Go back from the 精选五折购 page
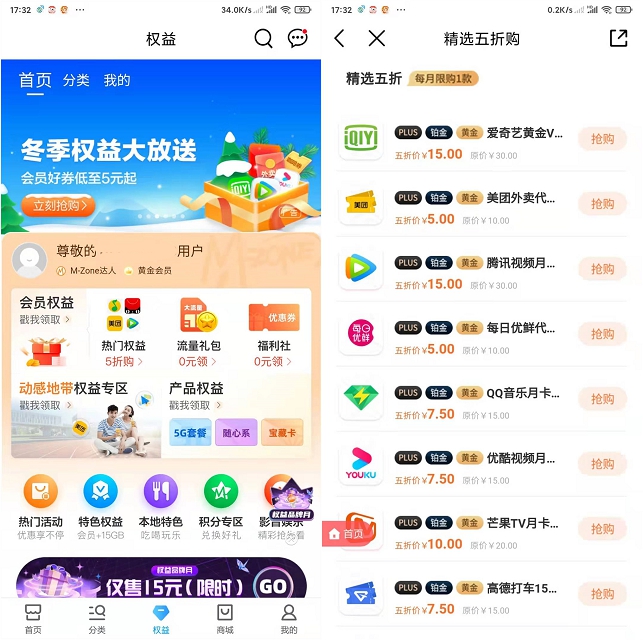Image resolution: width=643 pixels, height=640 pixels. pyautogui.click(x=340, y=39)
